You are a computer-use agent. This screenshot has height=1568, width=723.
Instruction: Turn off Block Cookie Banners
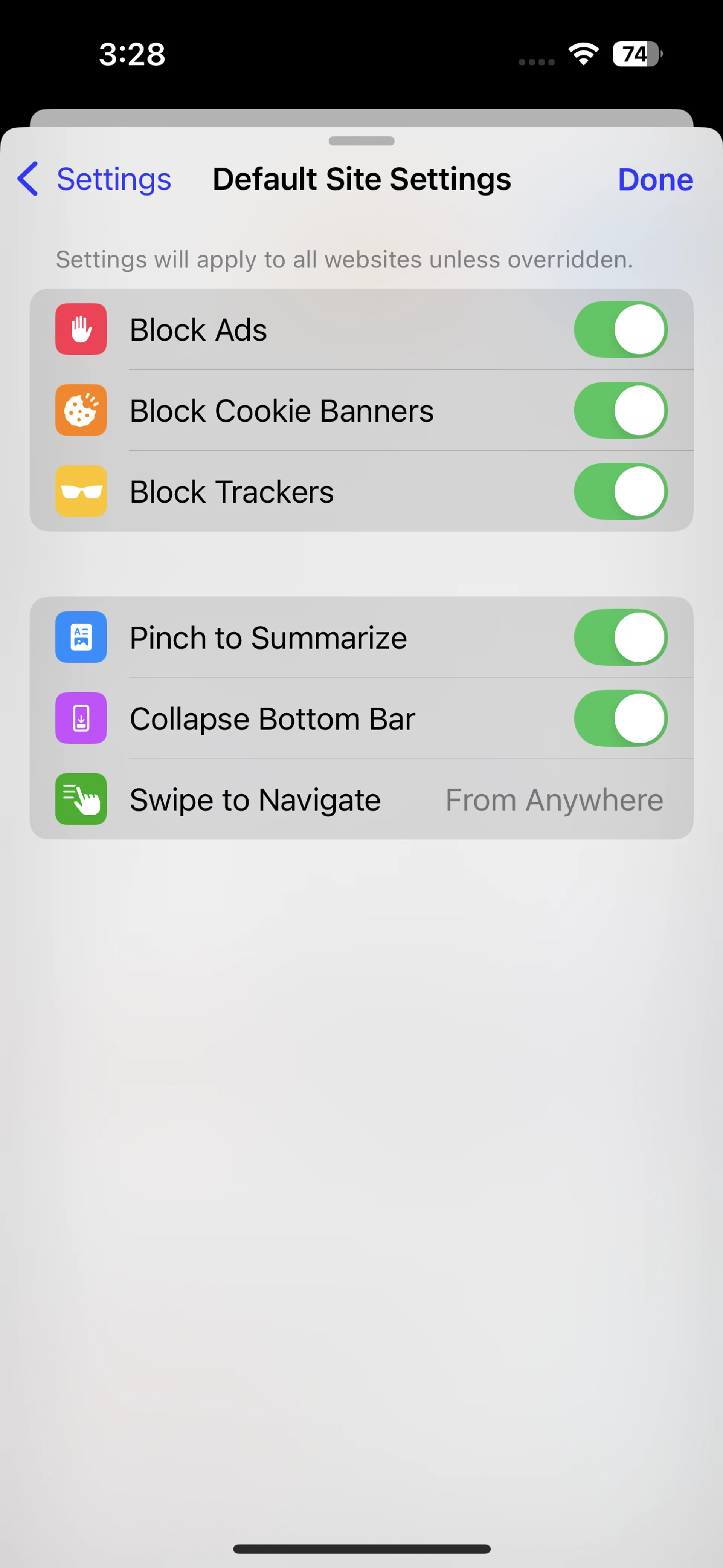pyautogui.click(x=620, y=410)
